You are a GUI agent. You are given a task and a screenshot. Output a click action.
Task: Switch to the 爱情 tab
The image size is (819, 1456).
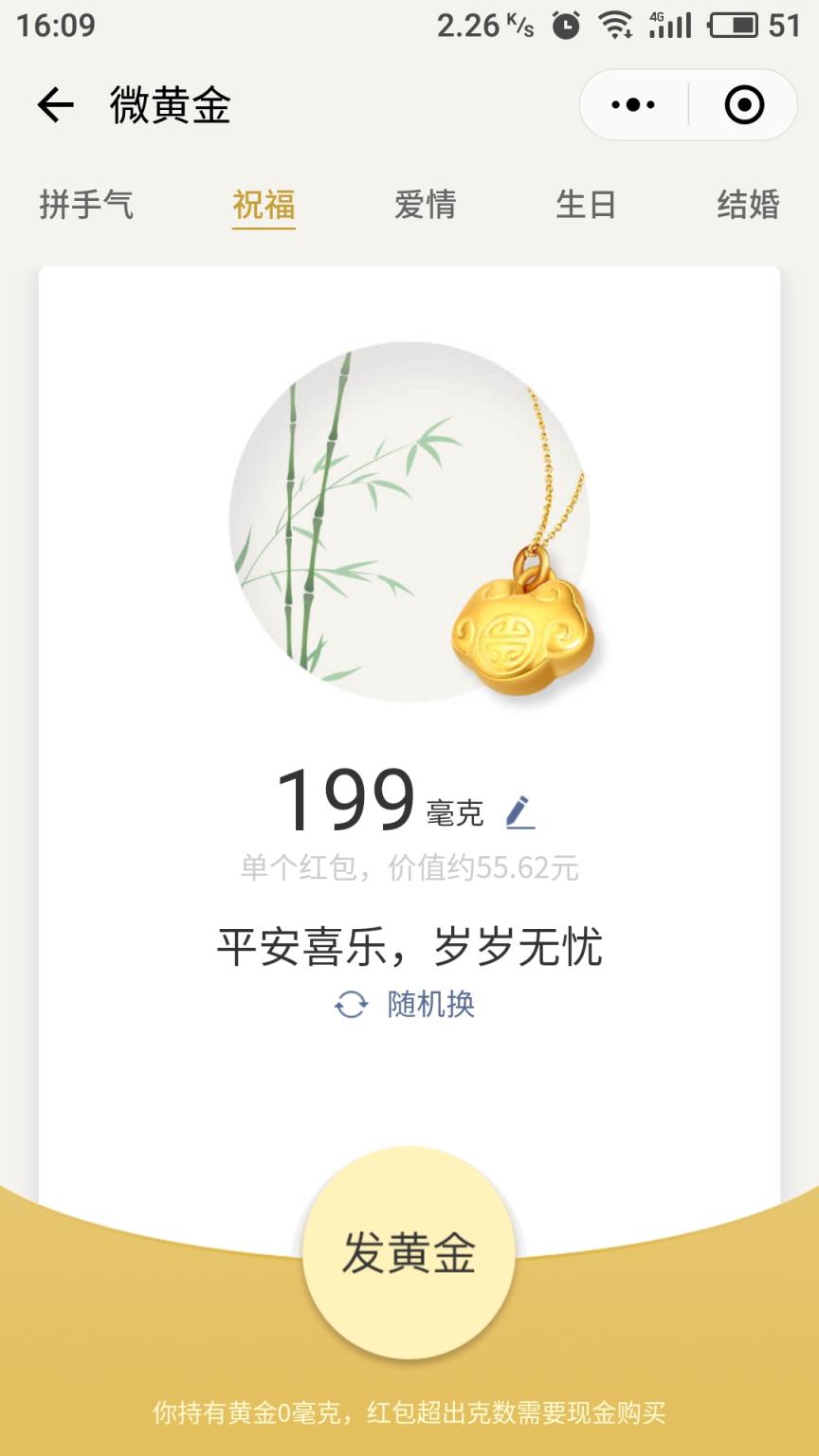click(426, 204)
